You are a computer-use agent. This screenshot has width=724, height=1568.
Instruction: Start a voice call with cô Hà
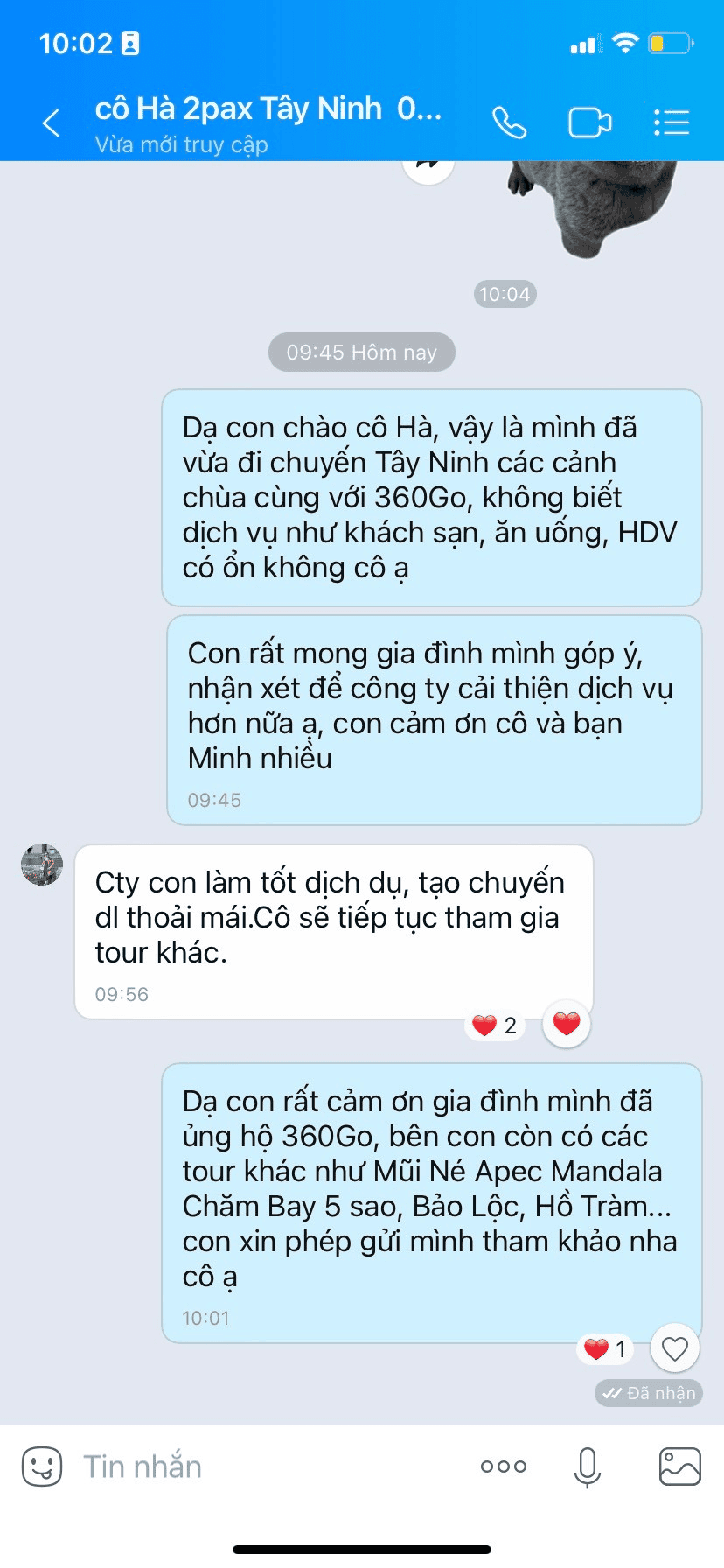(509, 122)
